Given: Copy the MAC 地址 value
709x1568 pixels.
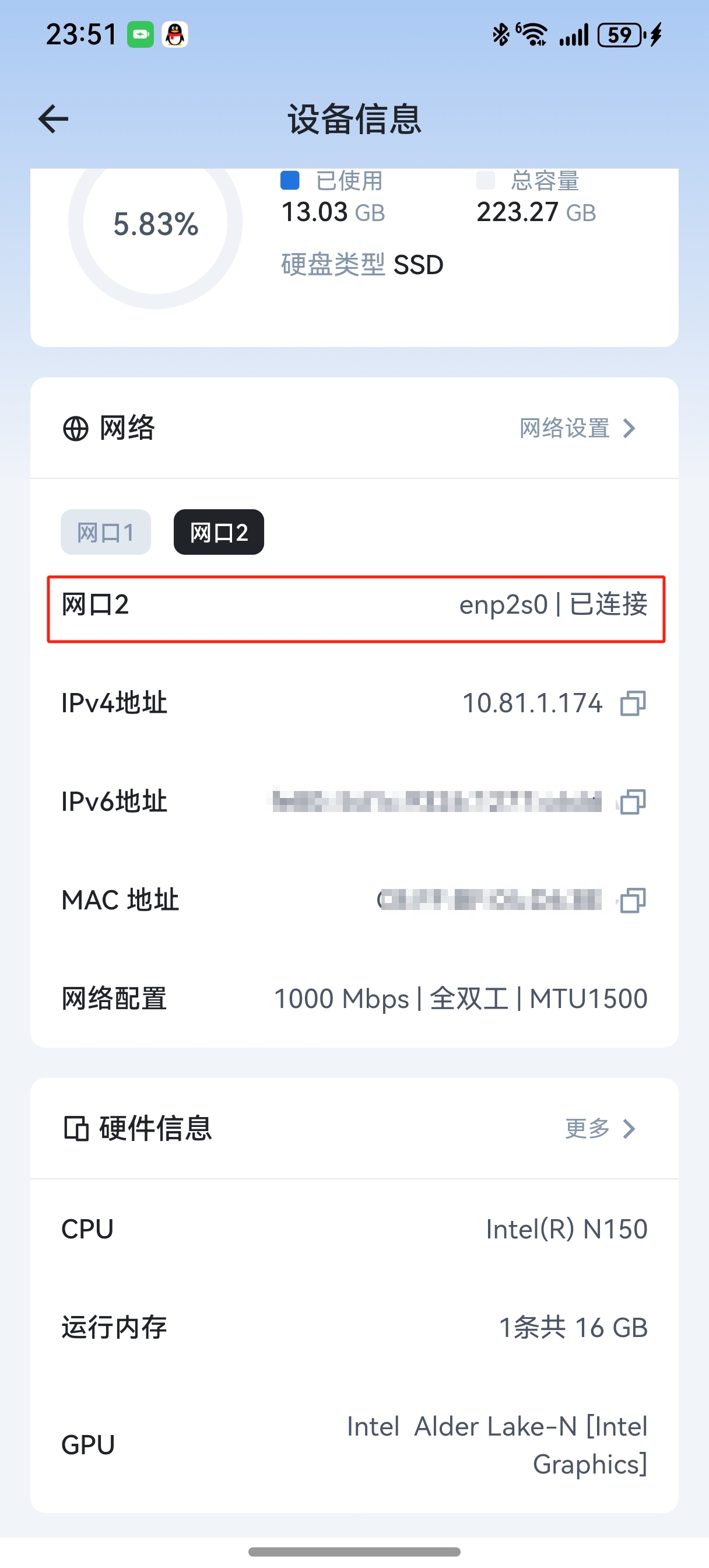Looking at the screenshot, I should [632, 900].
